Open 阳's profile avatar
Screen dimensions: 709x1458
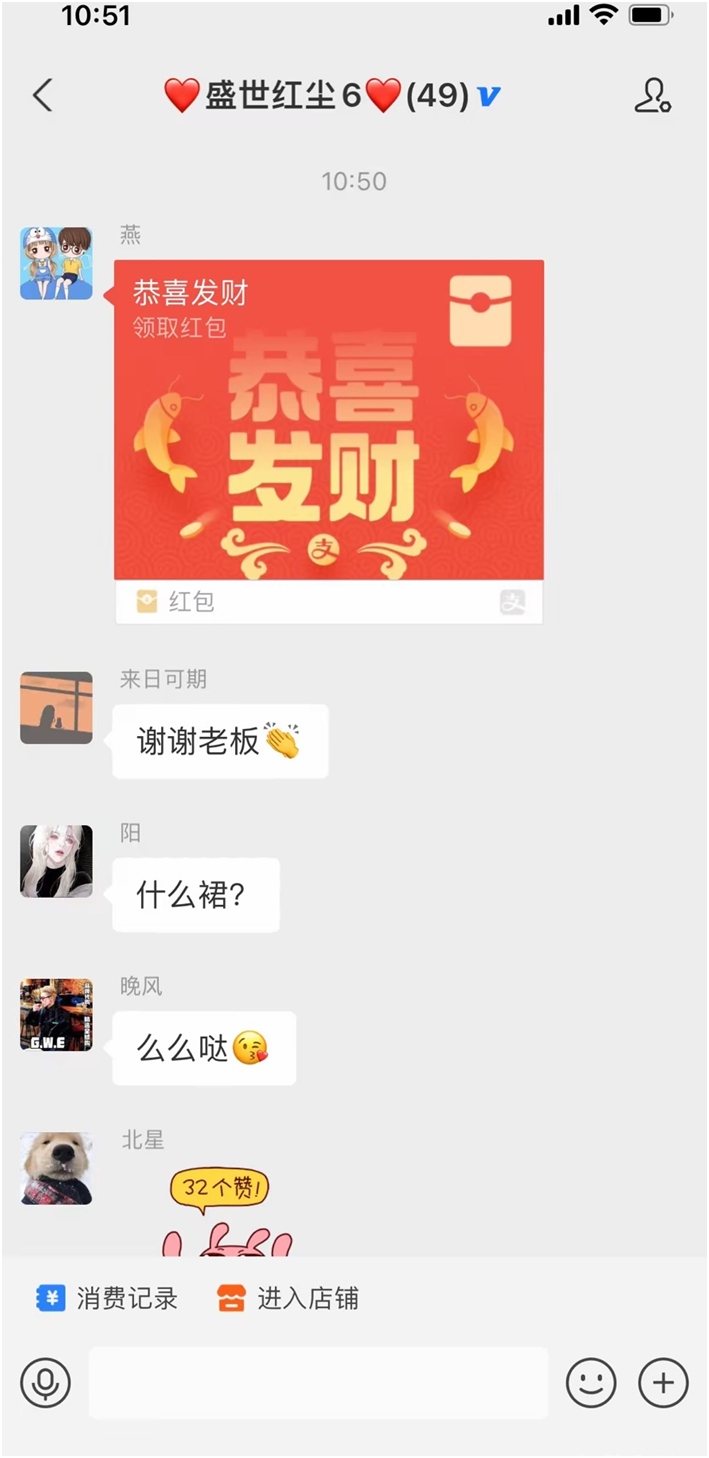pos(56,861)
